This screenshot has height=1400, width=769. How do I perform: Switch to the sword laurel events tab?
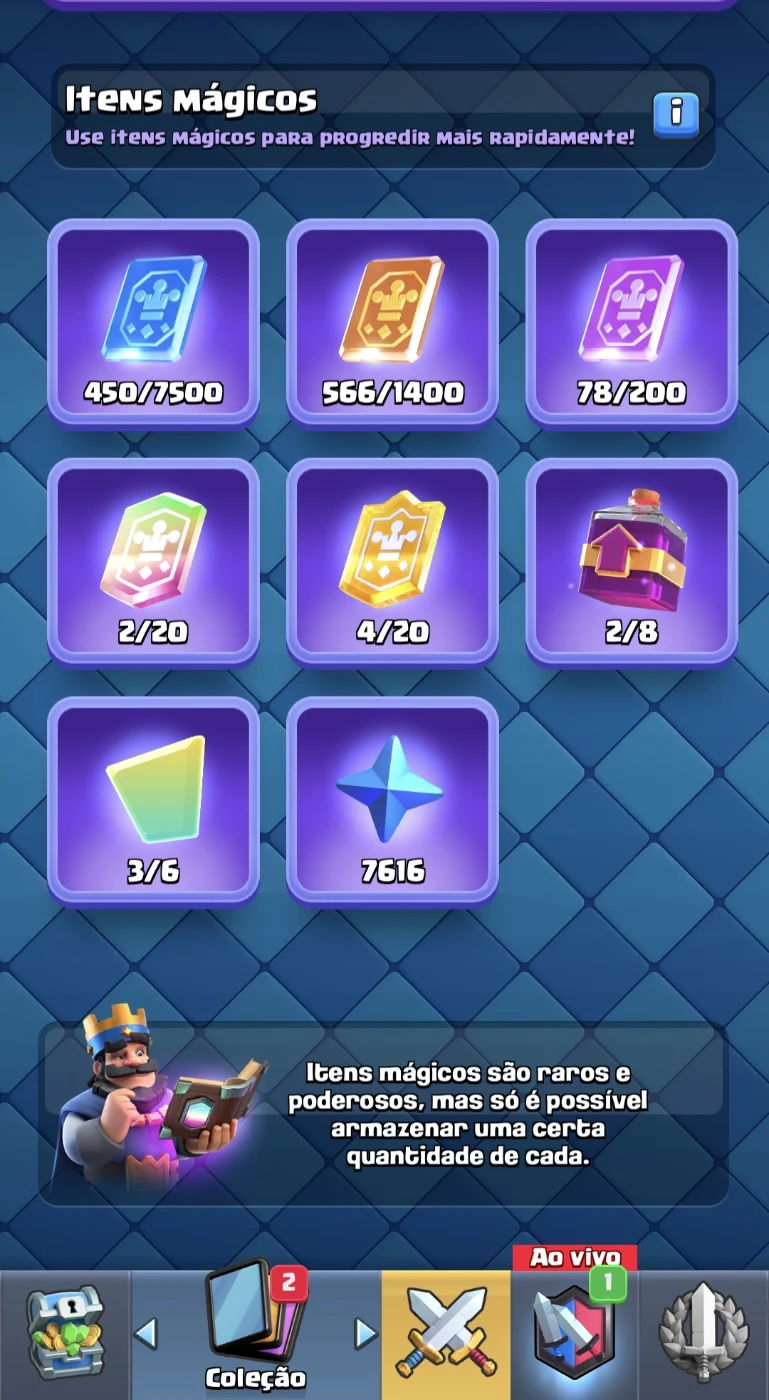tap(704, 1335)
